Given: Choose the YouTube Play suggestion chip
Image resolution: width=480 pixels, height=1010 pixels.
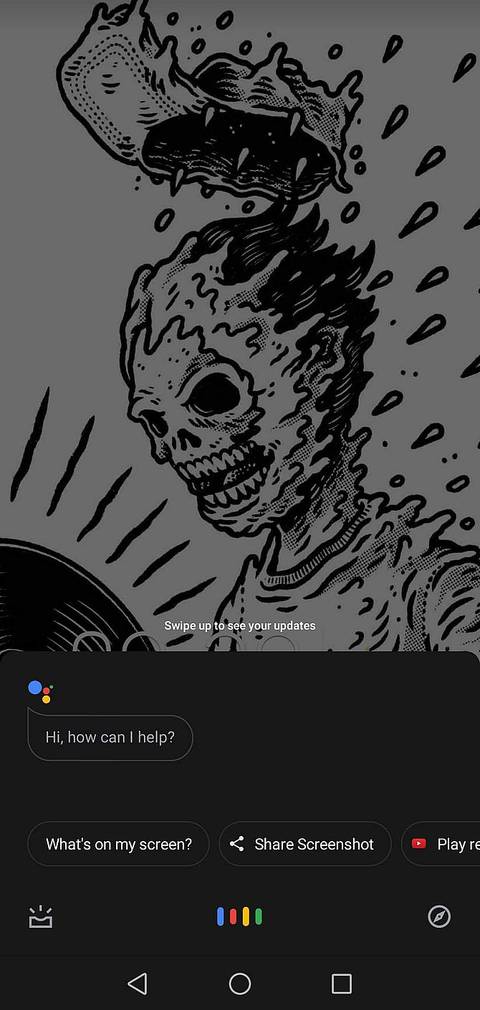Looking at the screenshot, I should (x=441, y=844).
